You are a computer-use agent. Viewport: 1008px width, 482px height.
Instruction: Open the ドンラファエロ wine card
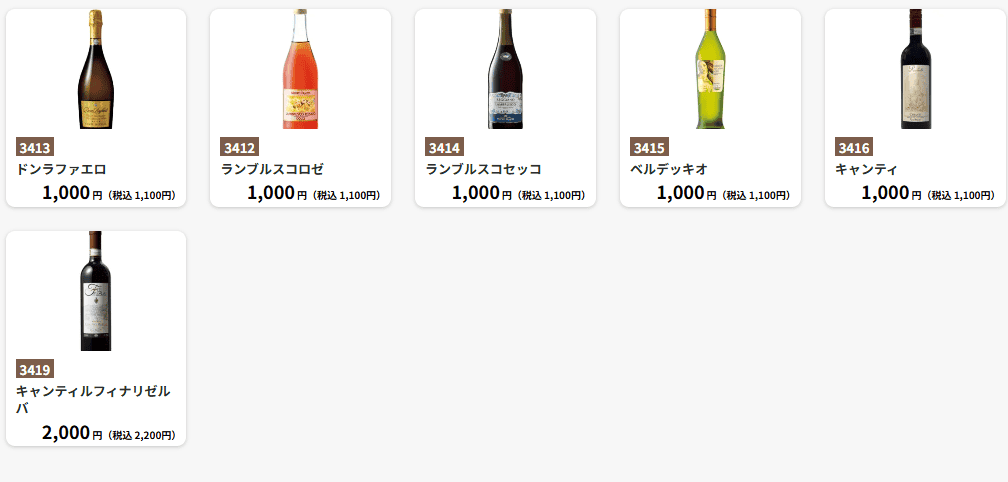click(x=96, y=108)
